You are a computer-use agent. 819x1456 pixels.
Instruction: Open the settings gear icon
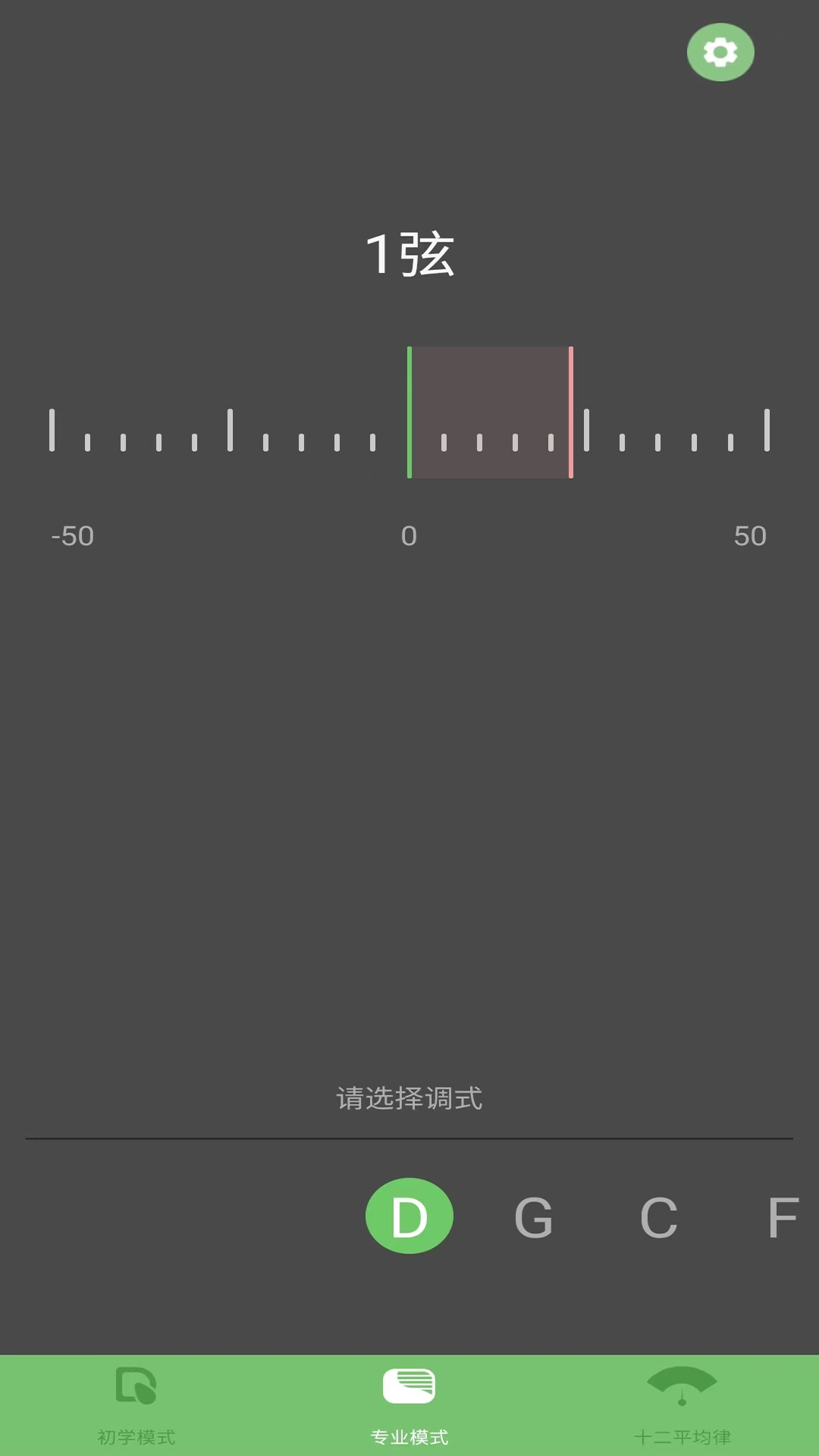click(x=719, y=52)
